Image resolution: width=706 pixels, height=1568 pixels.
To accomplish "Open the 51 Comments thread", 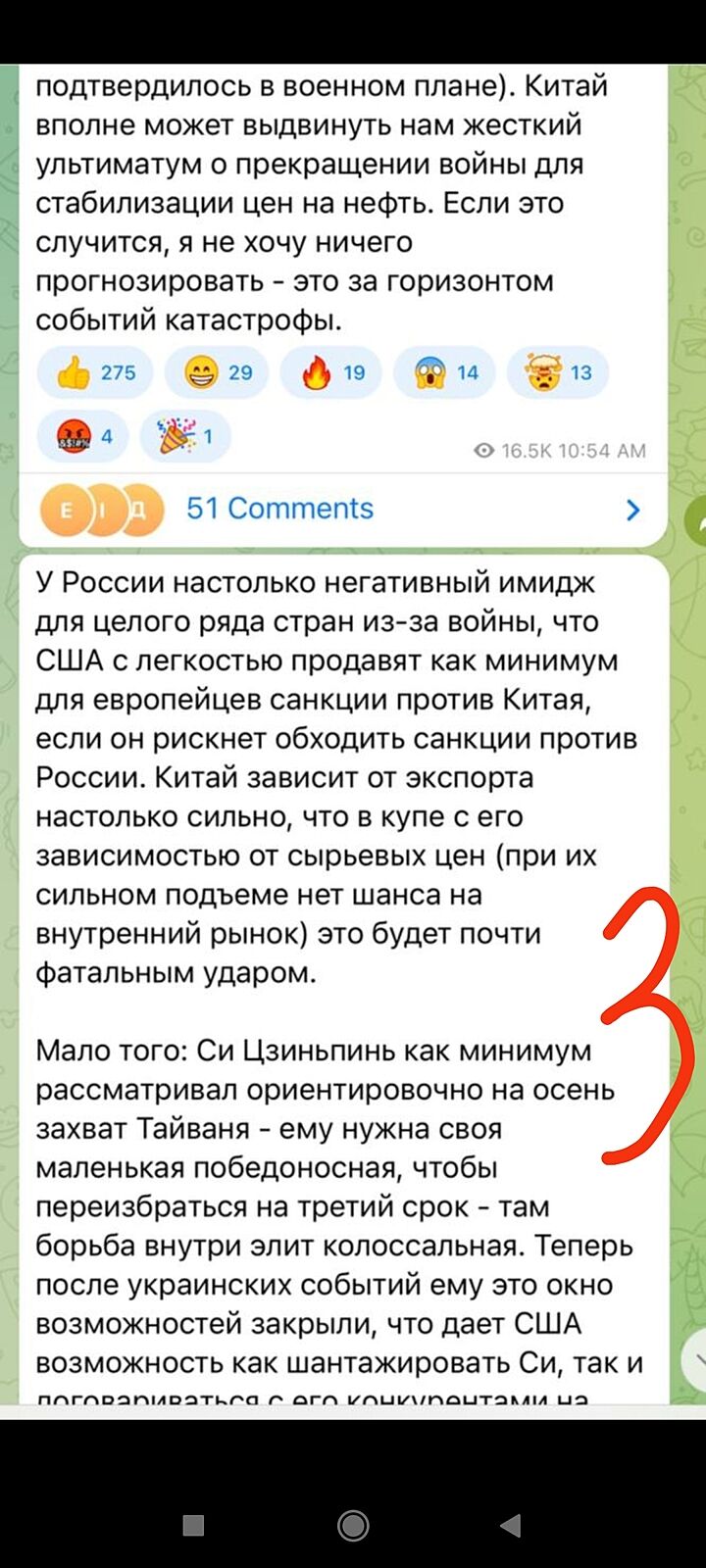I will tap(279, 509).
